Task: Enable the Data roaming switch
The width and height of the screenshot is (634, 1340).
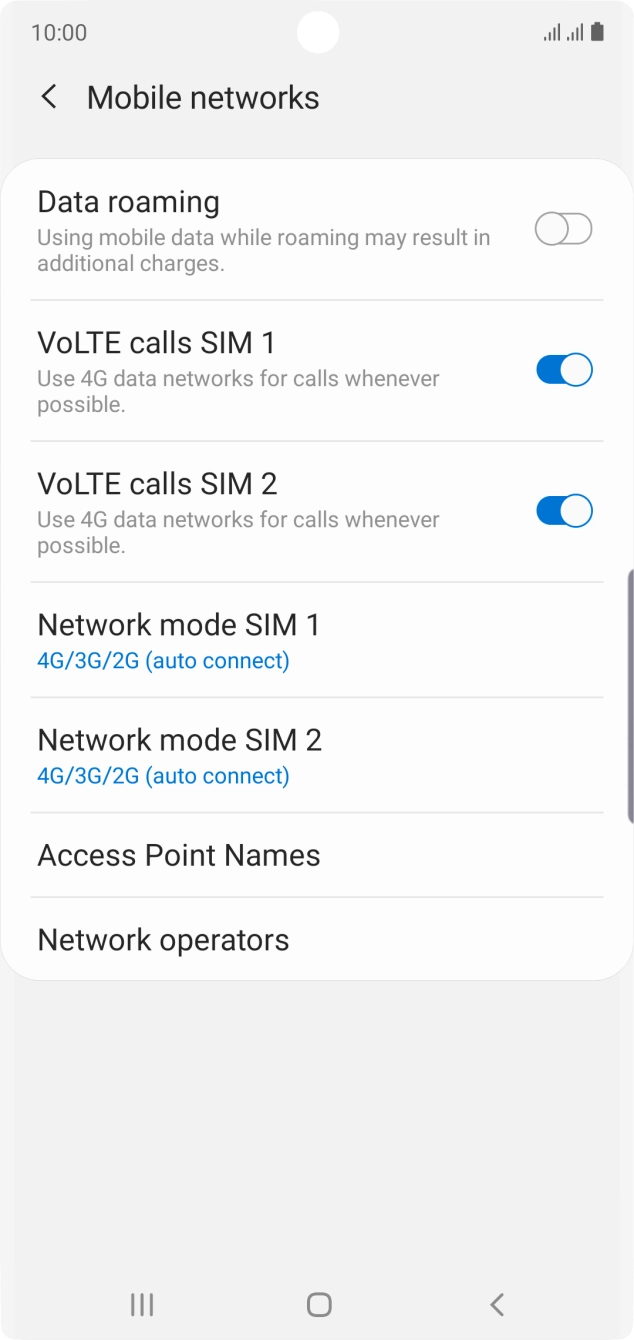Action: 564,229
